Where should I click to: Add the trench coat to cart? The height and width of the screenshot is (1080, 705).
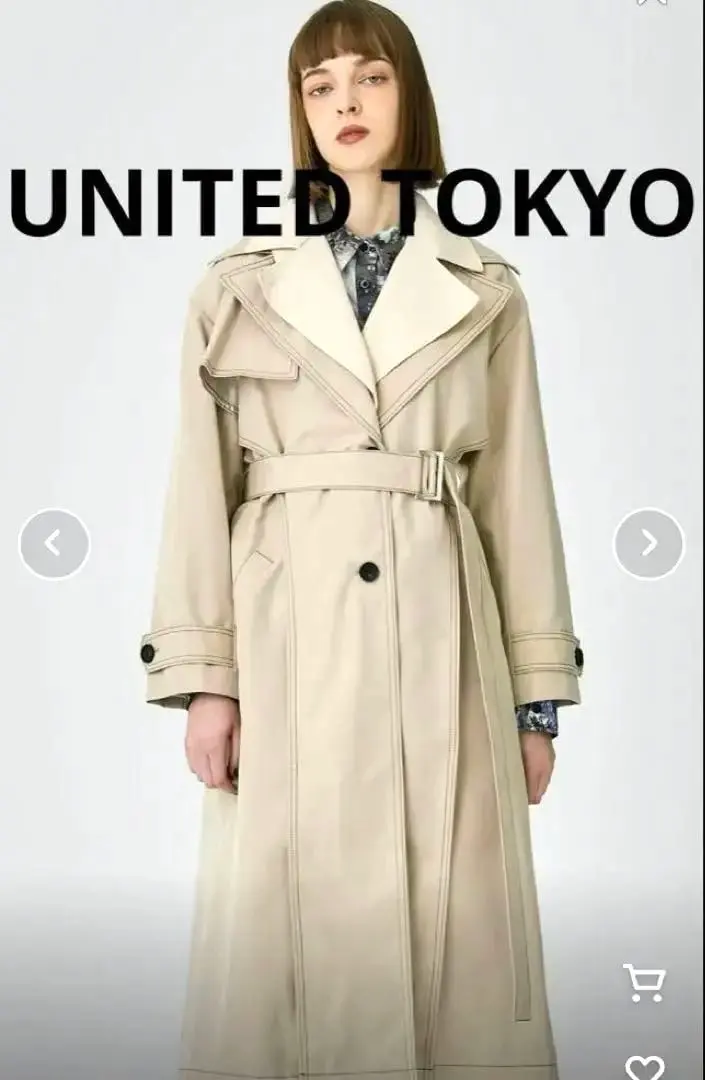(x=644, y=982)
